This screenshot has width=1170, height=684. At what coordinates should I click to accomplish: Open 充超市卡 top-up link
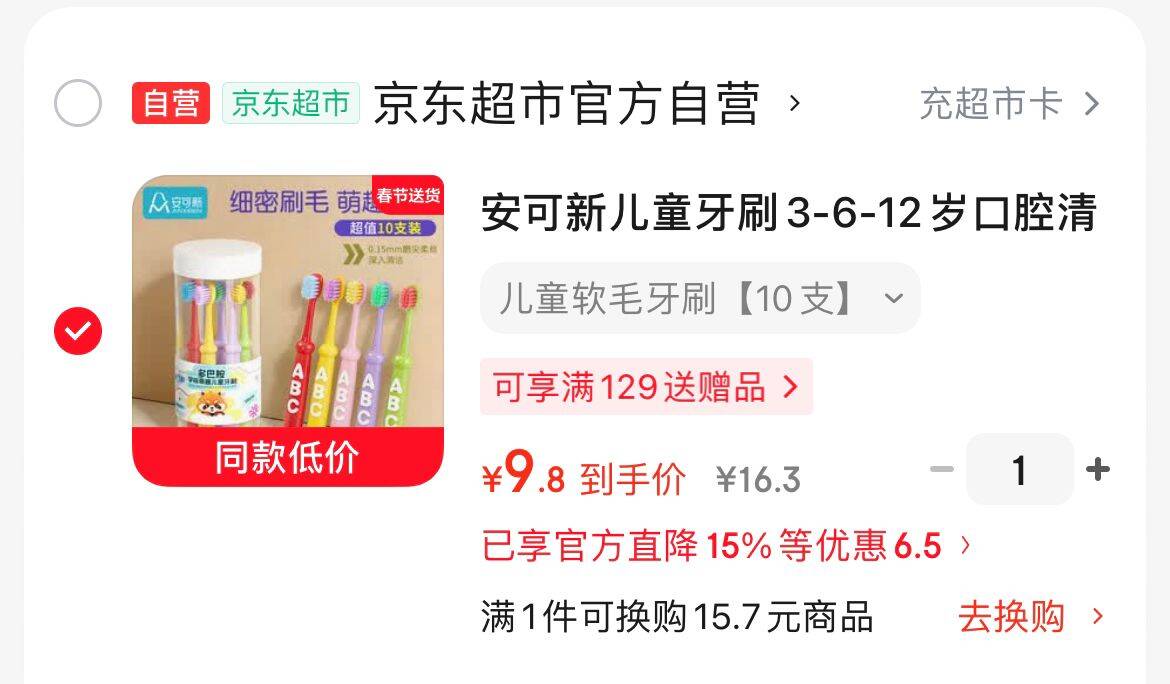(1010, 103)
